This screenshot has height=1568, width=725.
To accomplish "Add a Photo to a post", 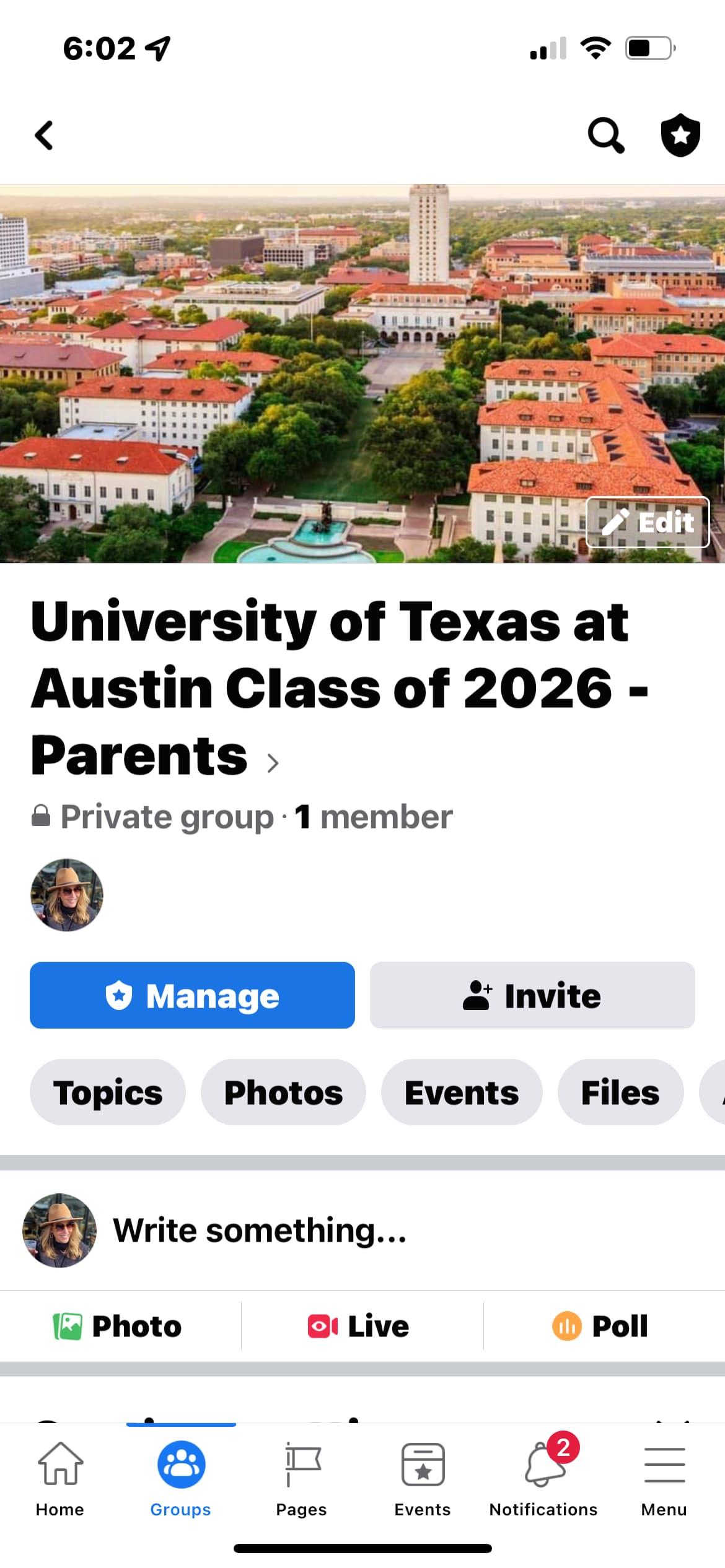I will point(118,1326).
